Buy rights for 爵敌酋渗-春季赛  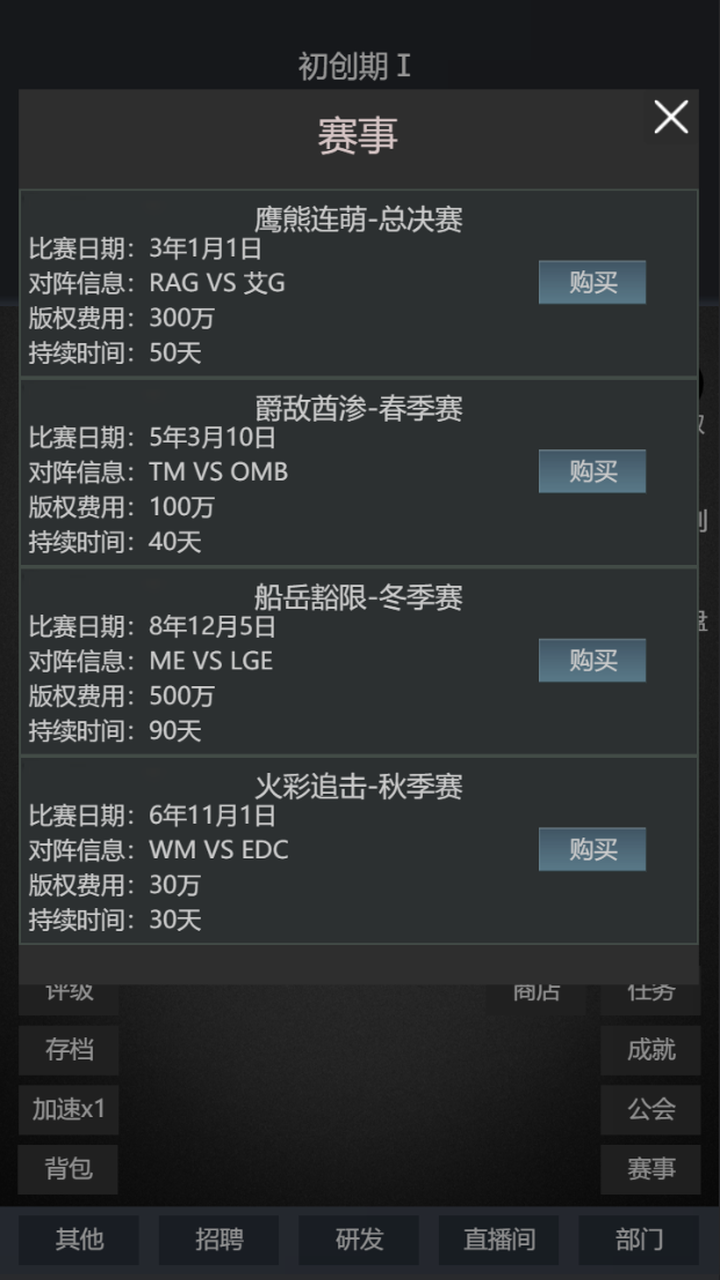[592, 471]
